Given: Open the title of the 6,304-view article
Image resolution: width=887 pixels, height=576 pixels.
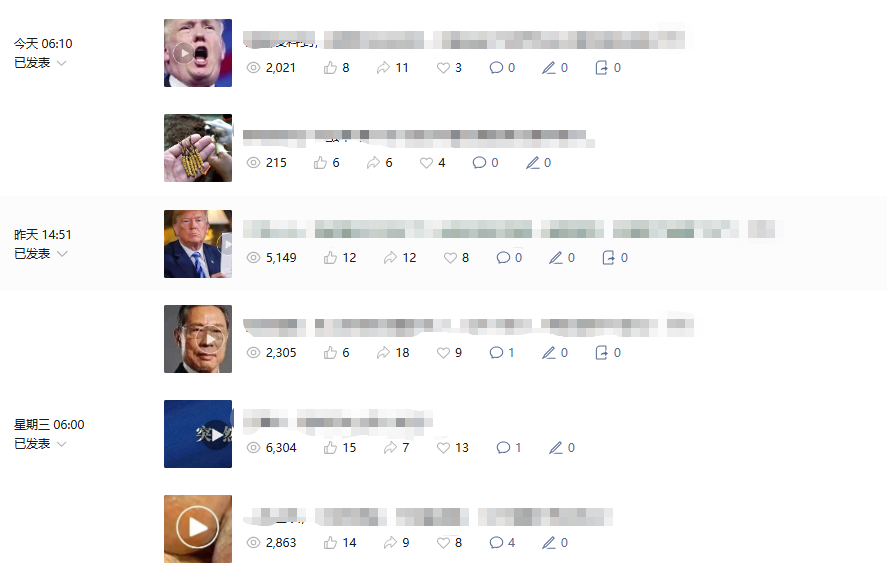Looking at the screenshot, I should pyautogui.click(x=338, y=422).
